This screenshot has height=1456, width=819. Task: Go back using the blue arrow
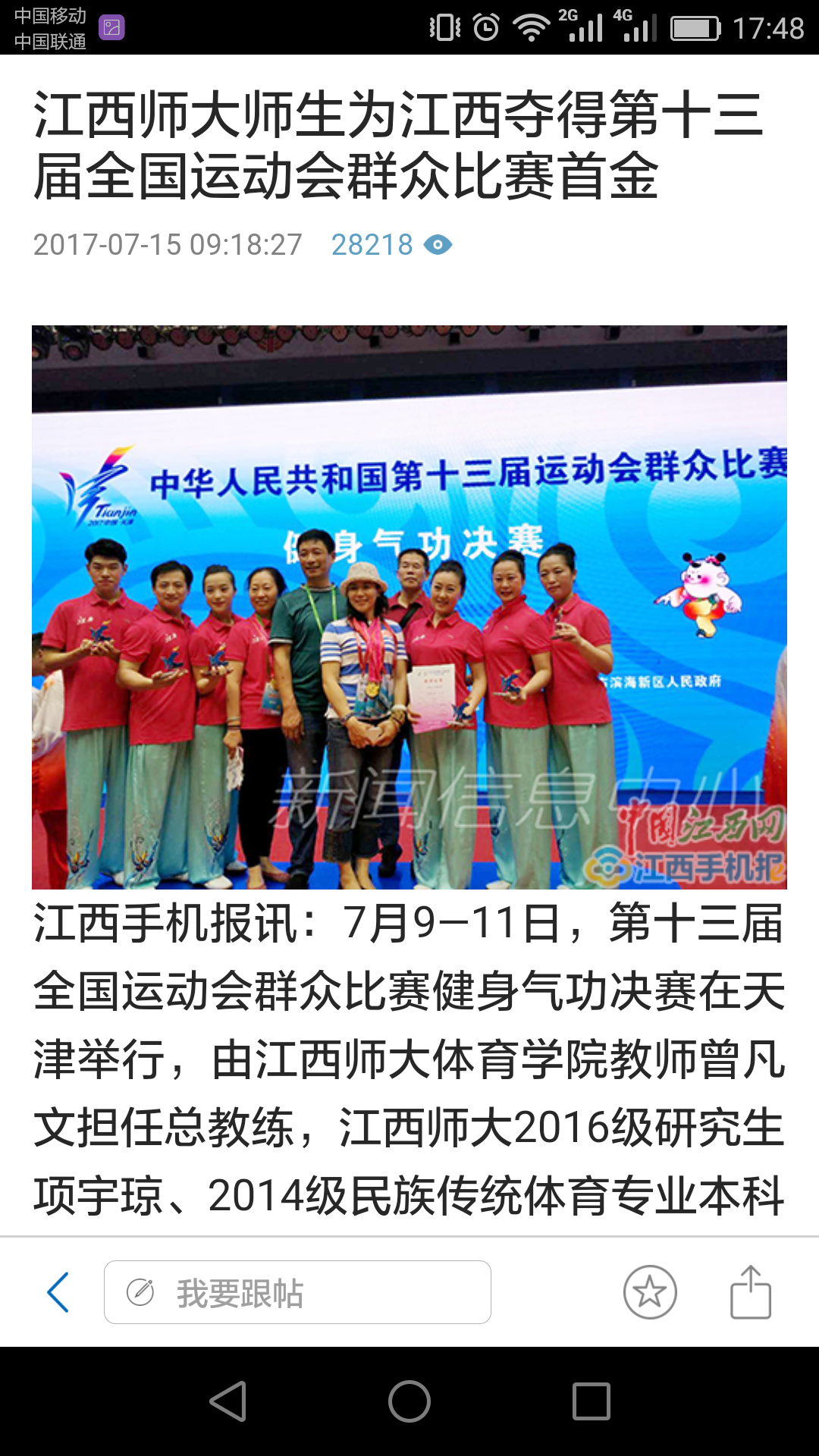(58, 1292)
